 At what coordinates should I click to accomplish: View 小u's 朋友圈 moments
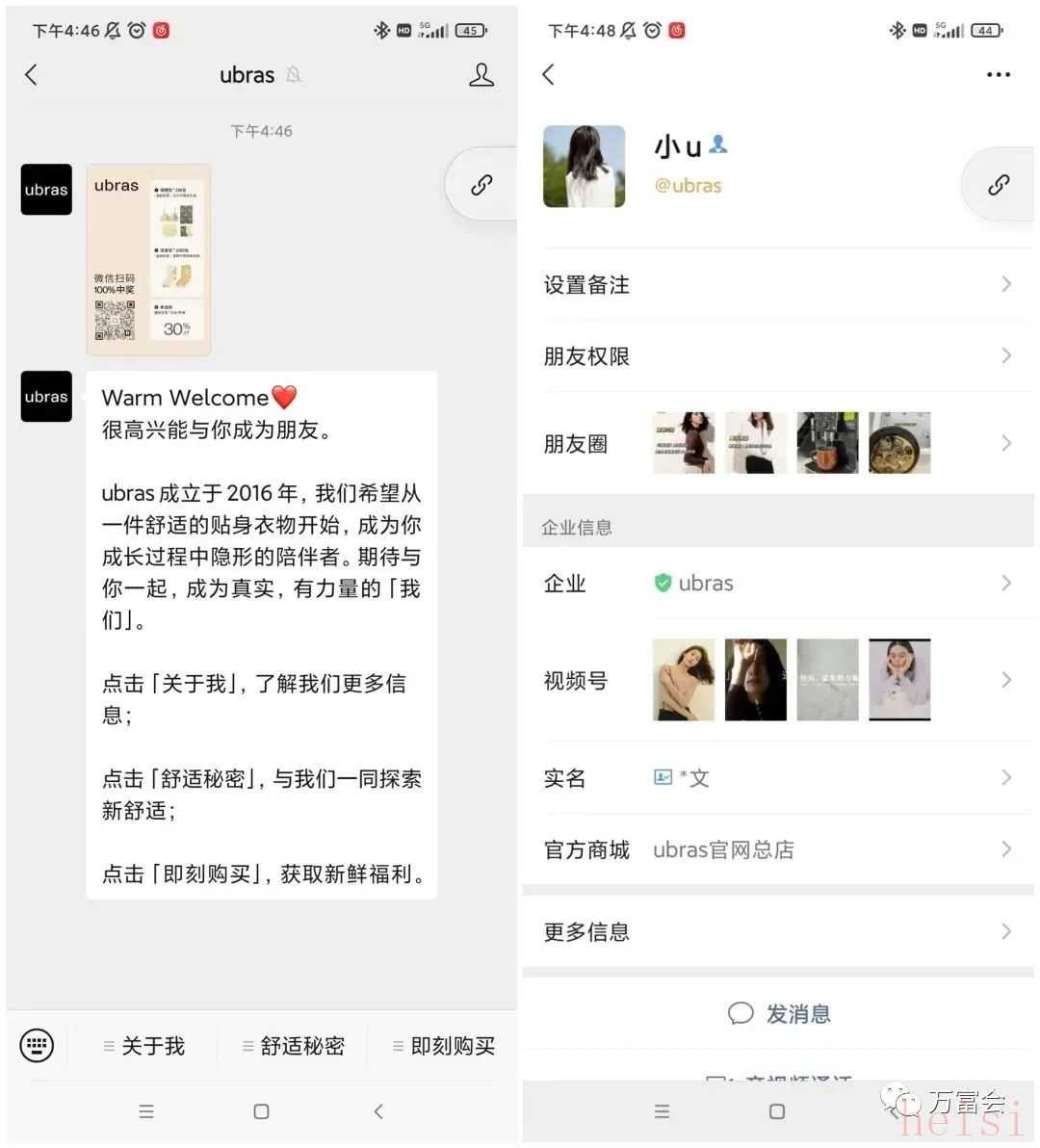click(x=776, y=443)
